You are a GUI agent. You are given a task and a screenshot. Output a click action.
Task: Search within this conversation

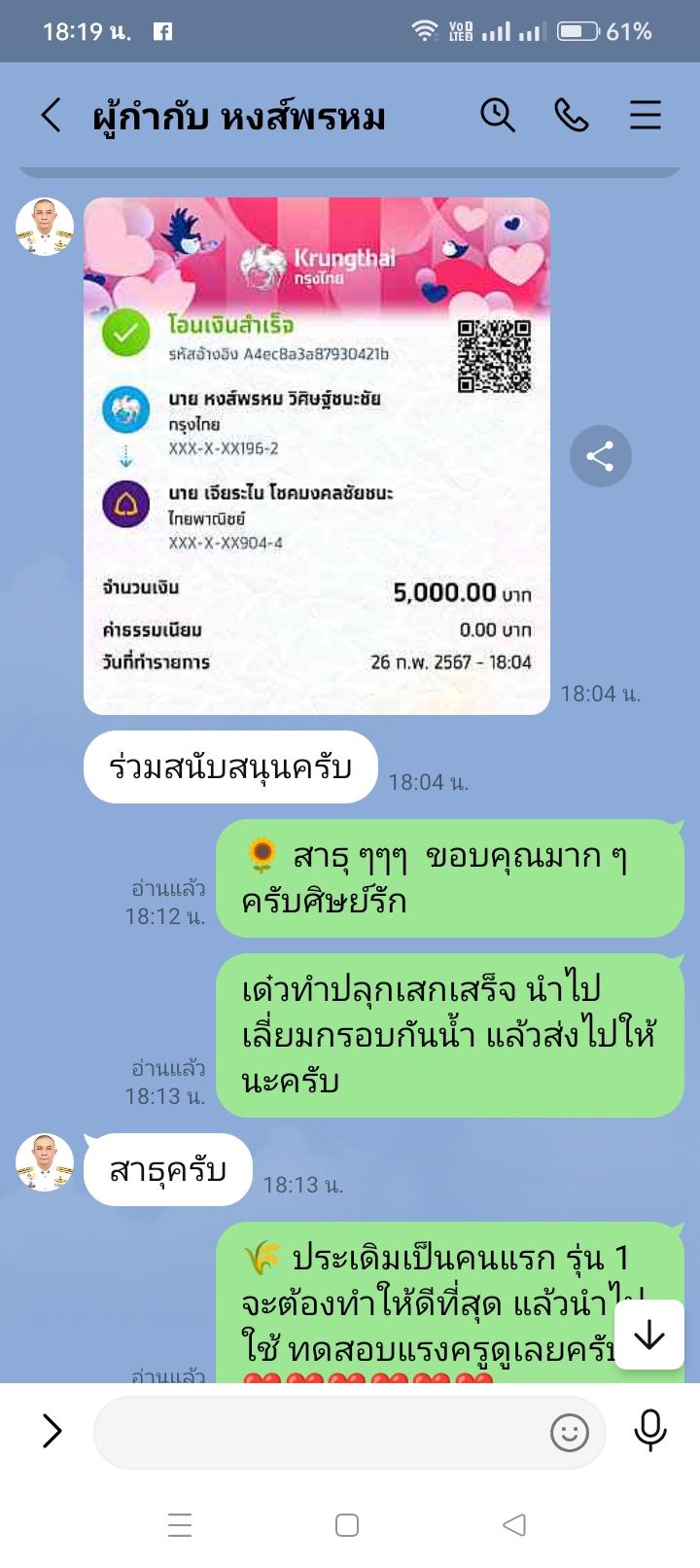(x=497, y=116)
